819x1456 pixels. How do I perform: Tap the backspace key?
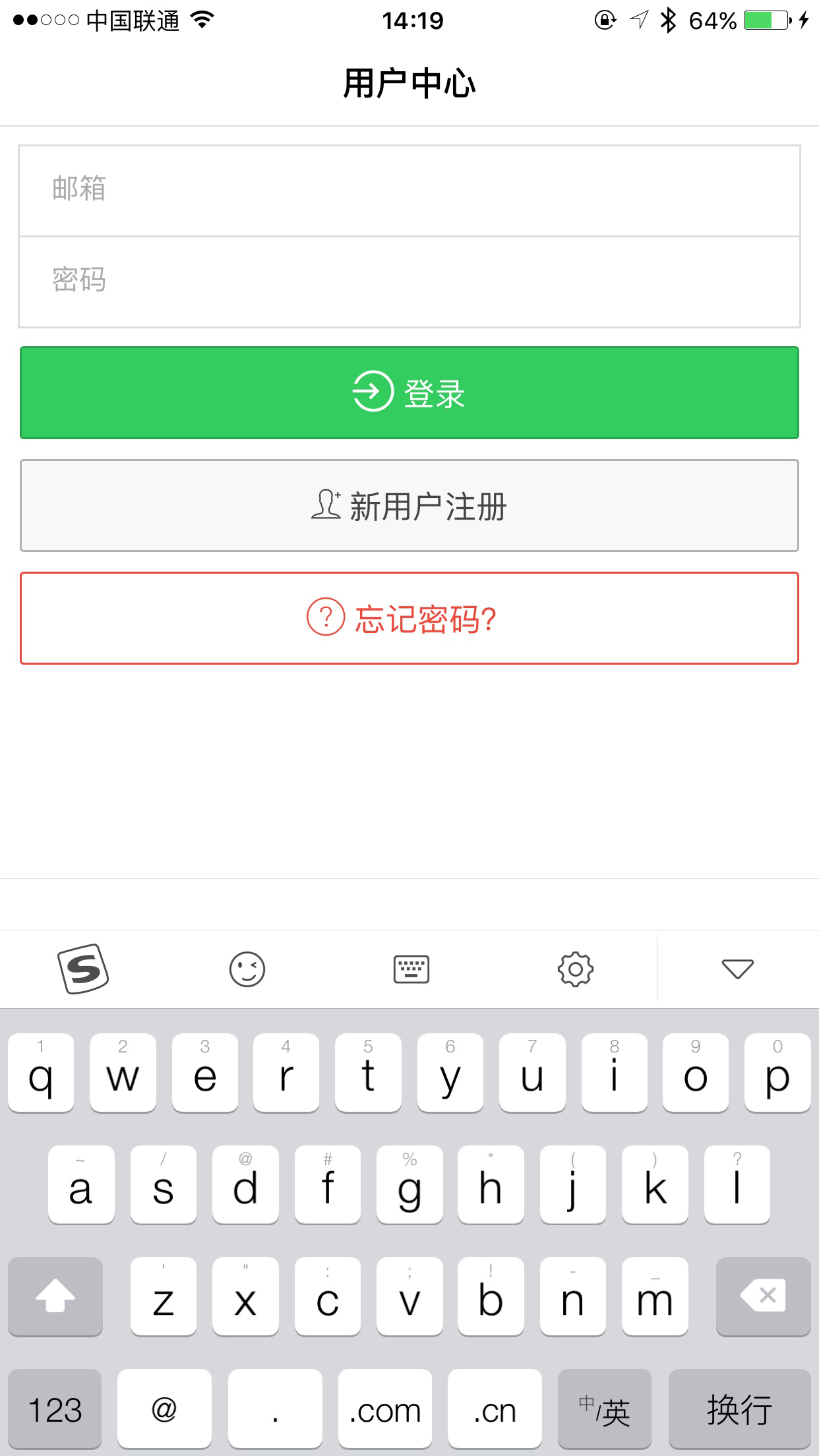763,1296
